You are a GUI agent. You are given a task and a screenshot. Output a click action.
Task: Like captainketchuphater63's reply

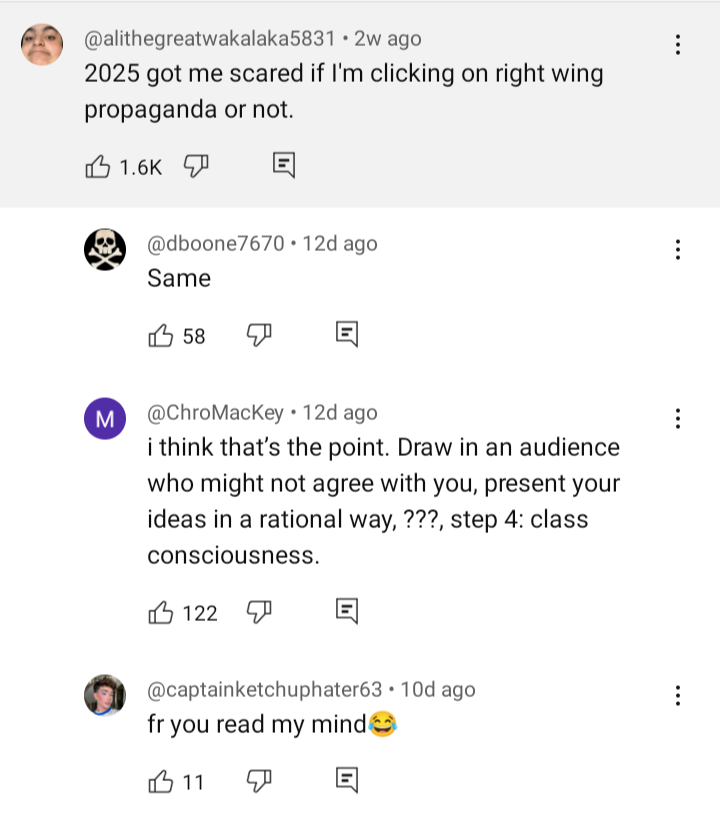point(161,782)
